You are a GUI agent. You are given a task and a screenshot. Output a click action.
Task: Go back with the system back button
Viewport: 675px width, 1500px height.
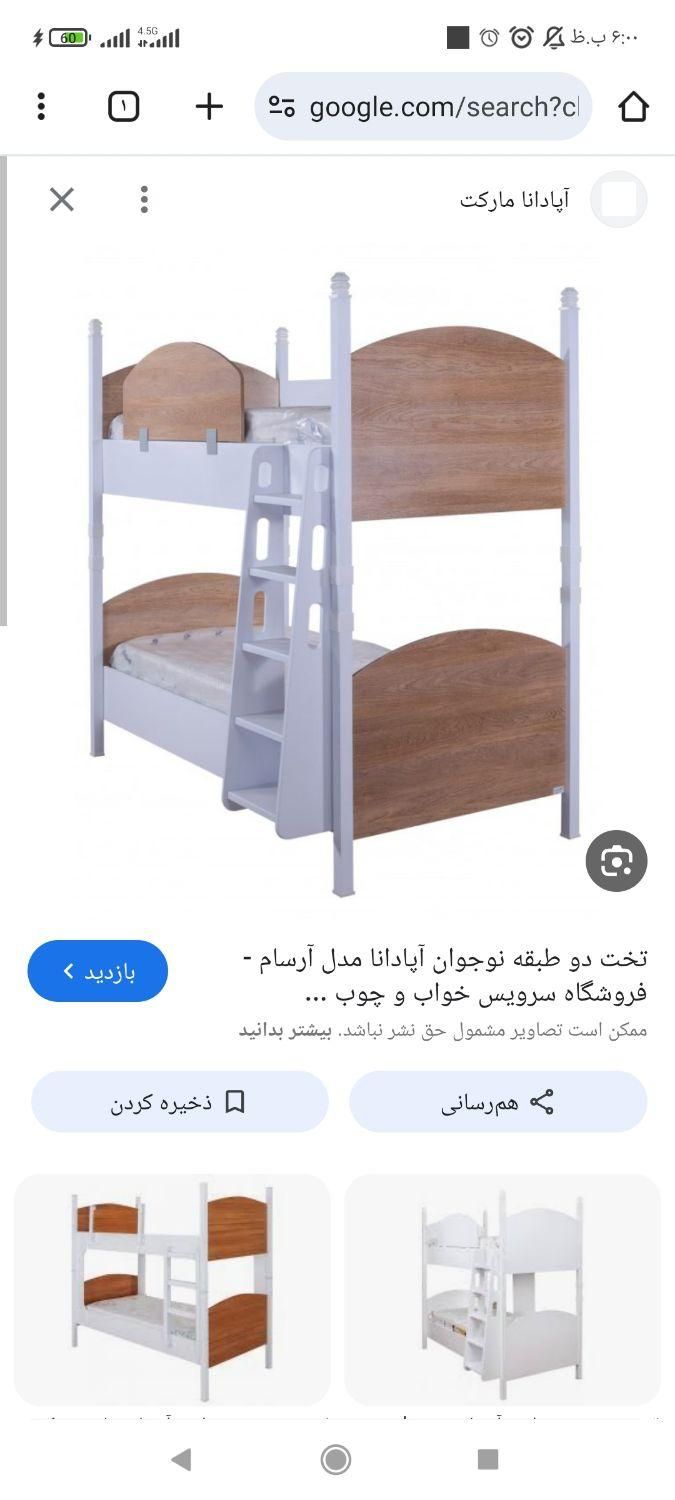point(181,1459)
